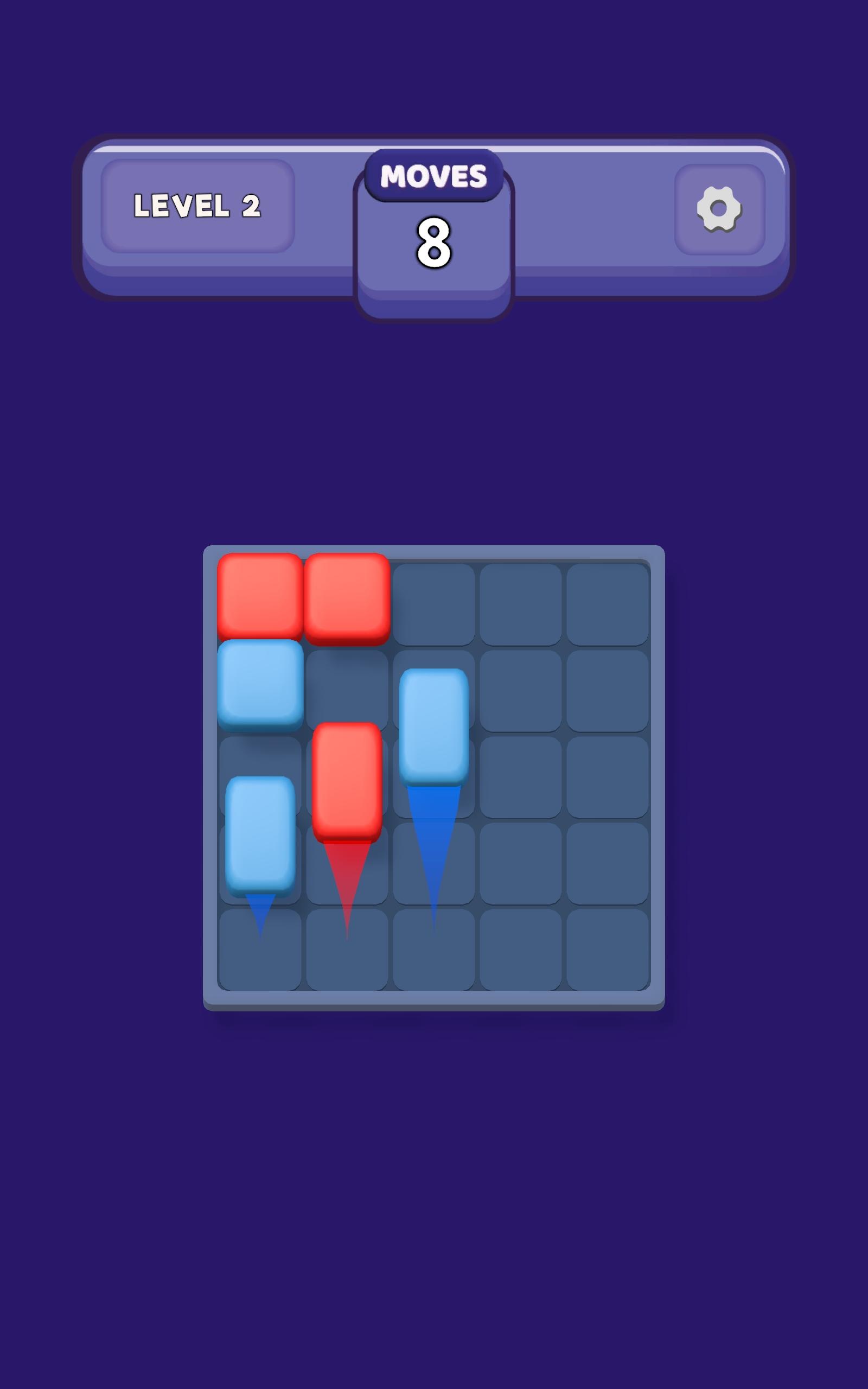This screenshot has width=868, height=1389.
Task: Open the settings gear
Action: 719,209
